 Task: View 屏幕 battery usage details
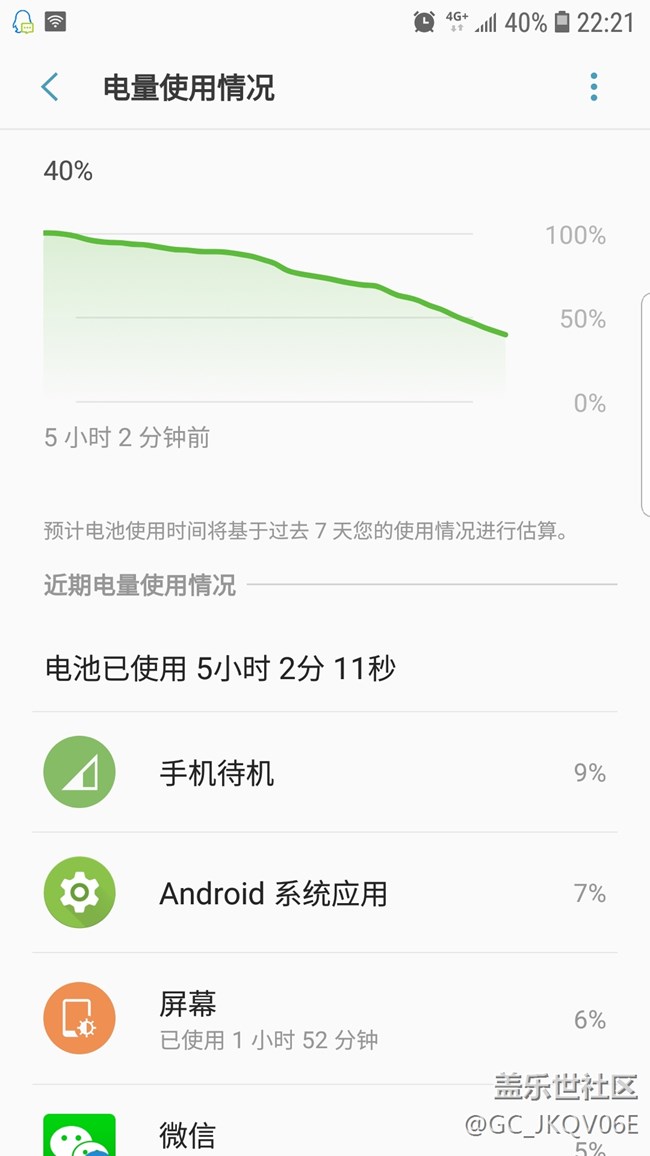[324, 1018]
